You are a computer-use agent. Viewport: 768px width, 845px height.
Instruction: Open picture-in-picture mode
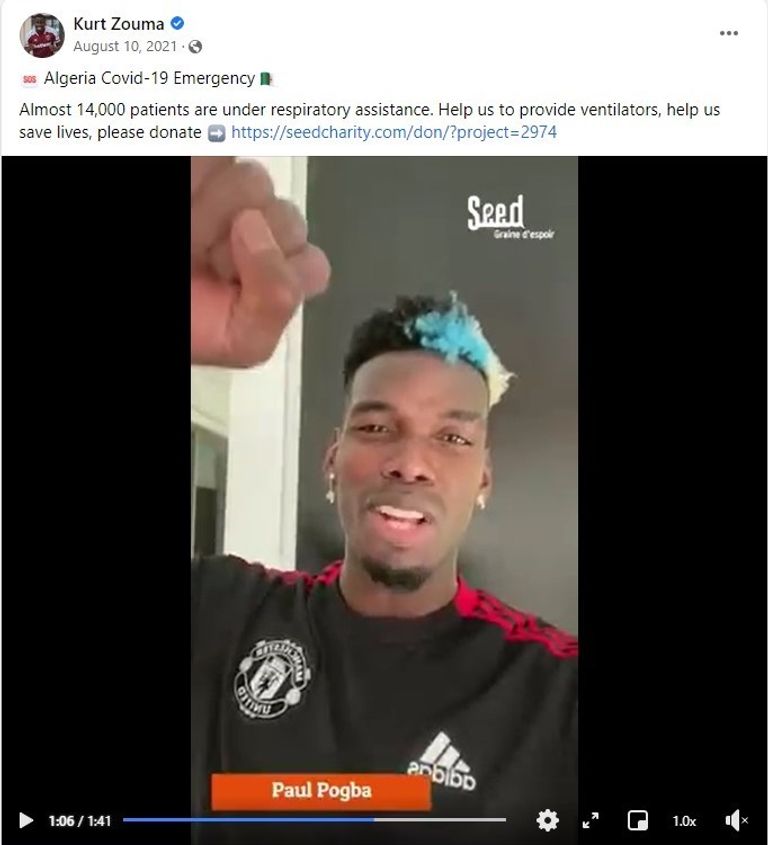coord(637,821)
